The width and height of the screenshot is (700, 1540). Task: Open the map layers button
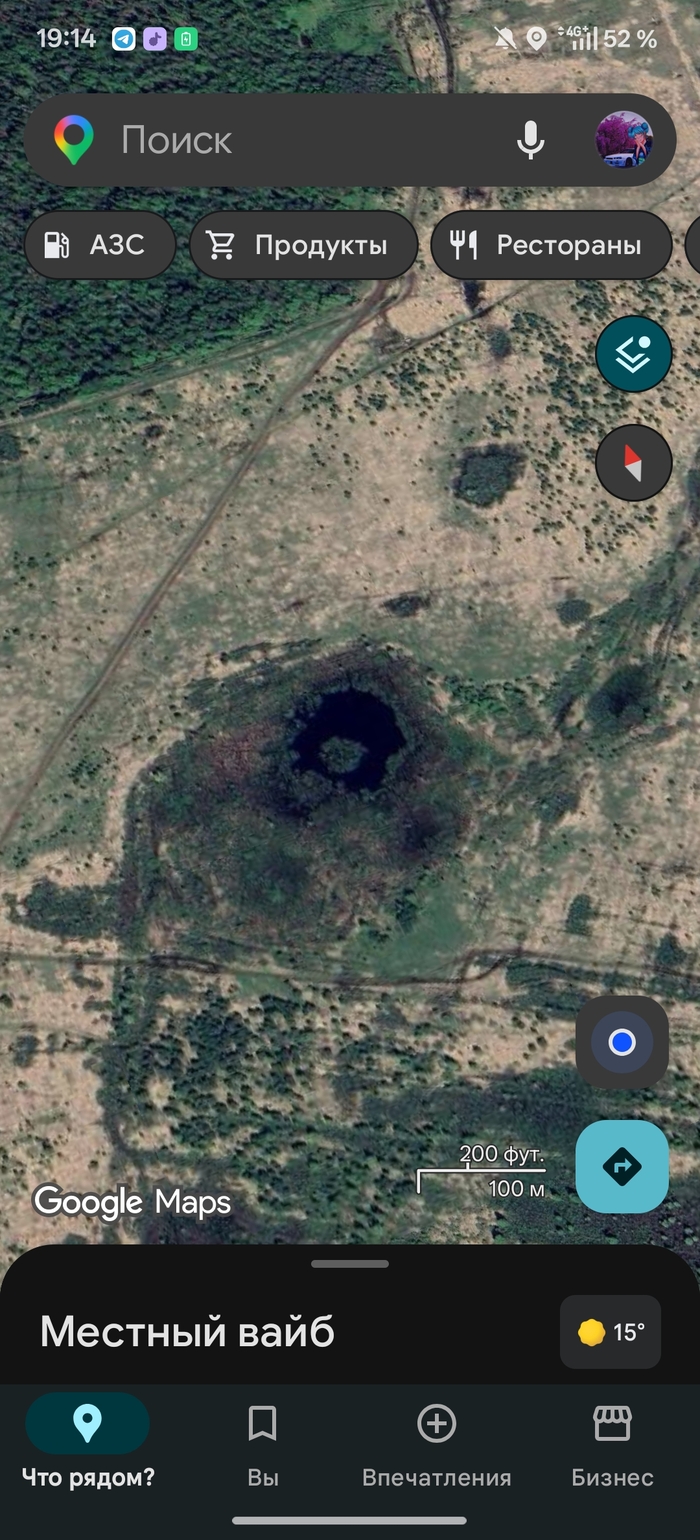(633, 354)
